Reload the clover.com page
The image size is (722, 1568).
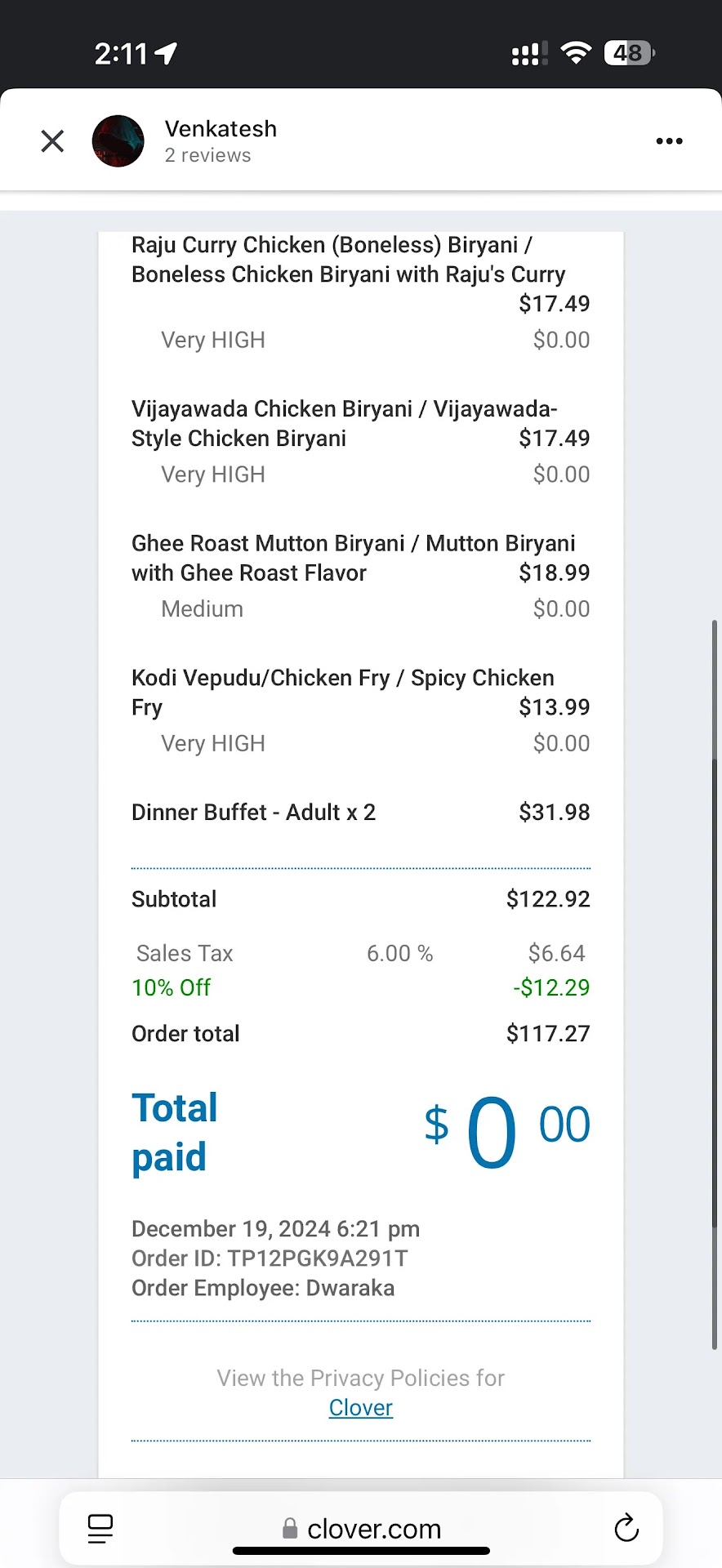point(626,1528)
